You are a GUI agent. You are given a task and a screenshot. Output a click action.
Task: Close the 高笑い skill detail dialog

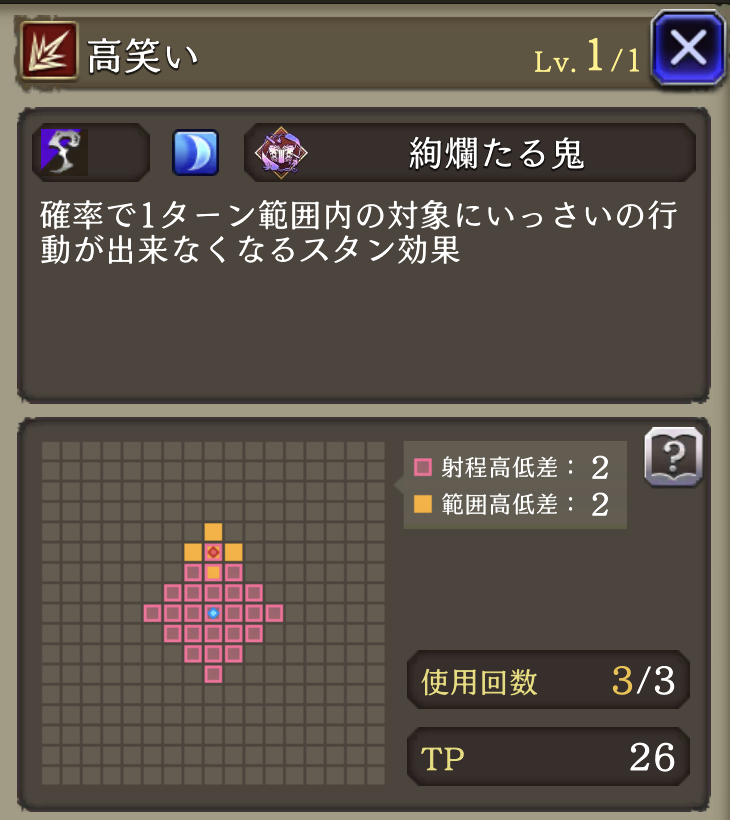click(x=688, y=48)
